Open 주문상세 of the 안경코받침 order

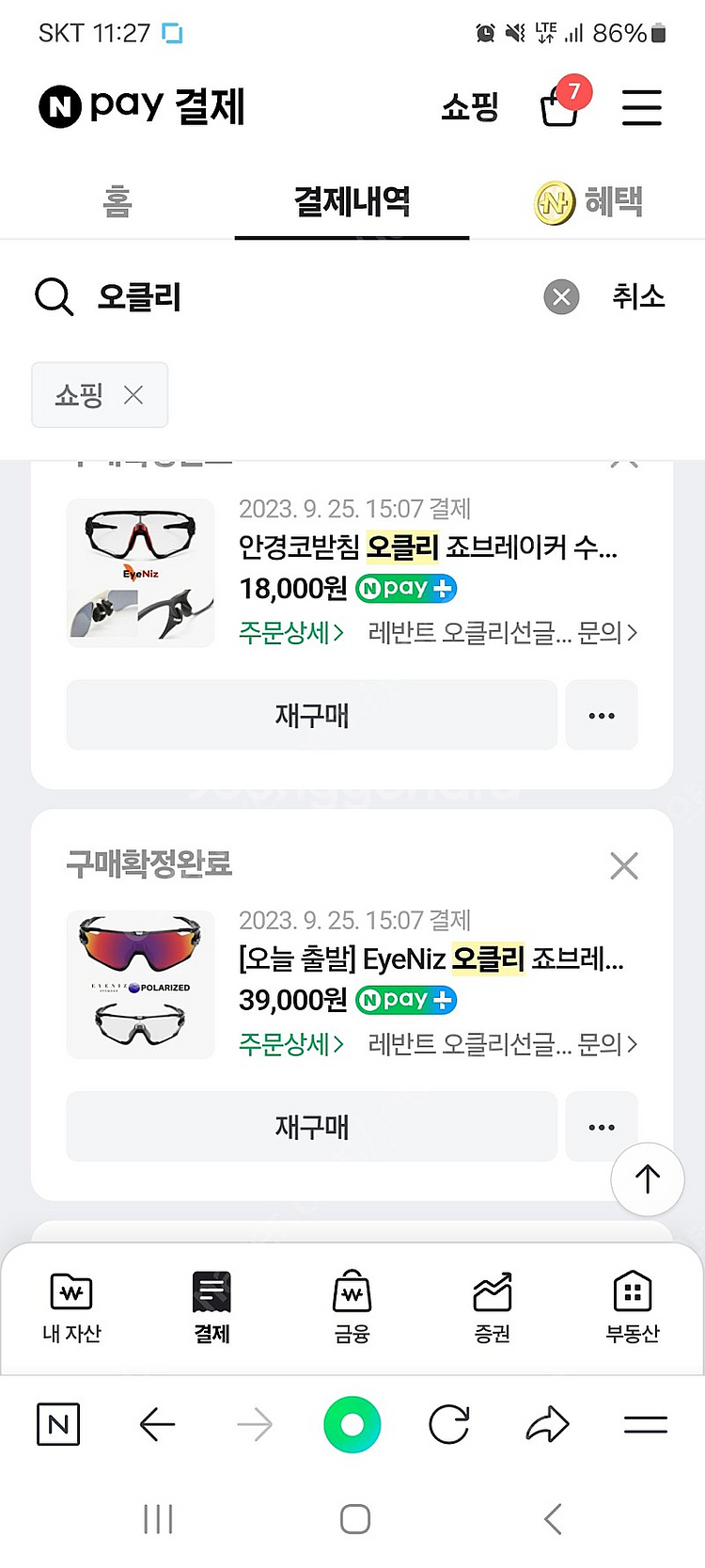(291, 633)
